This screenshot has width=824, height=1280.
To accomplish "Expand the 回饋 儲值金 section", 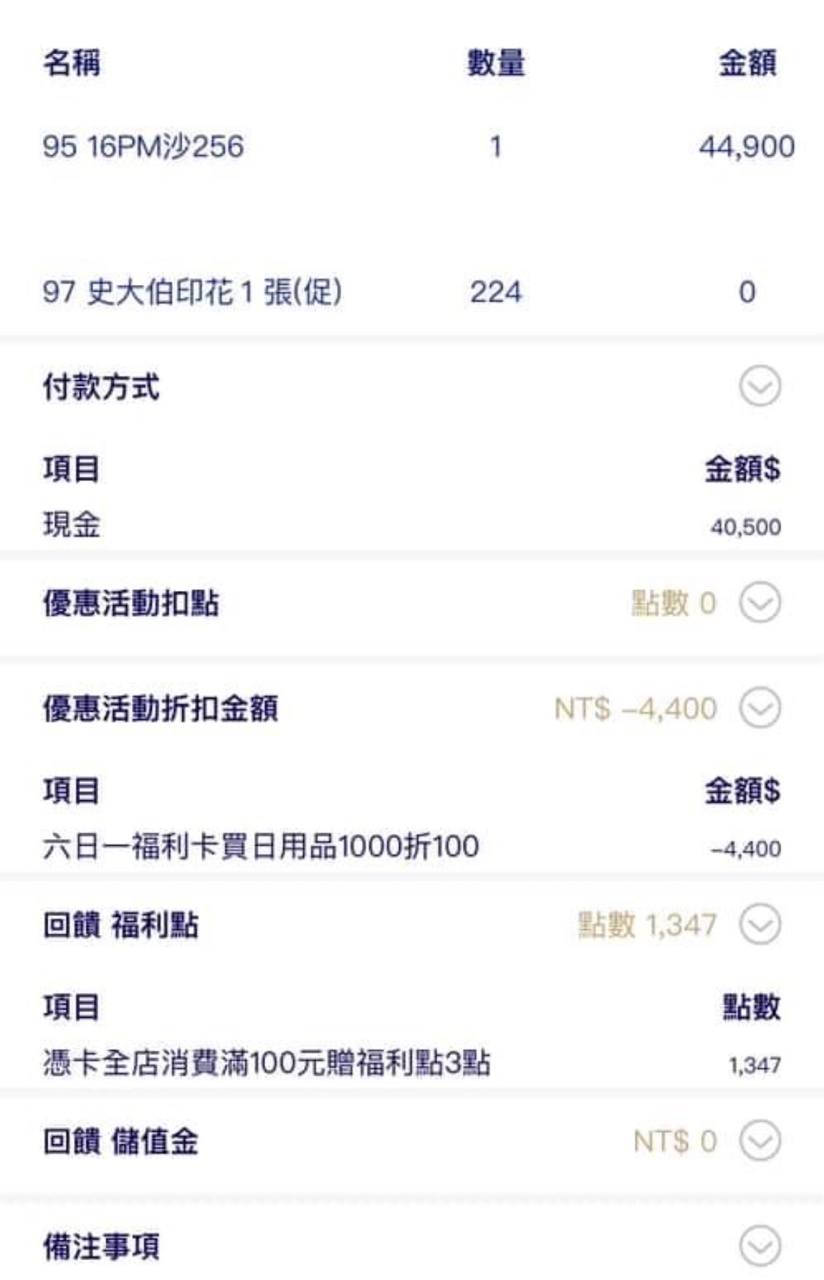I will point(760,1141).
